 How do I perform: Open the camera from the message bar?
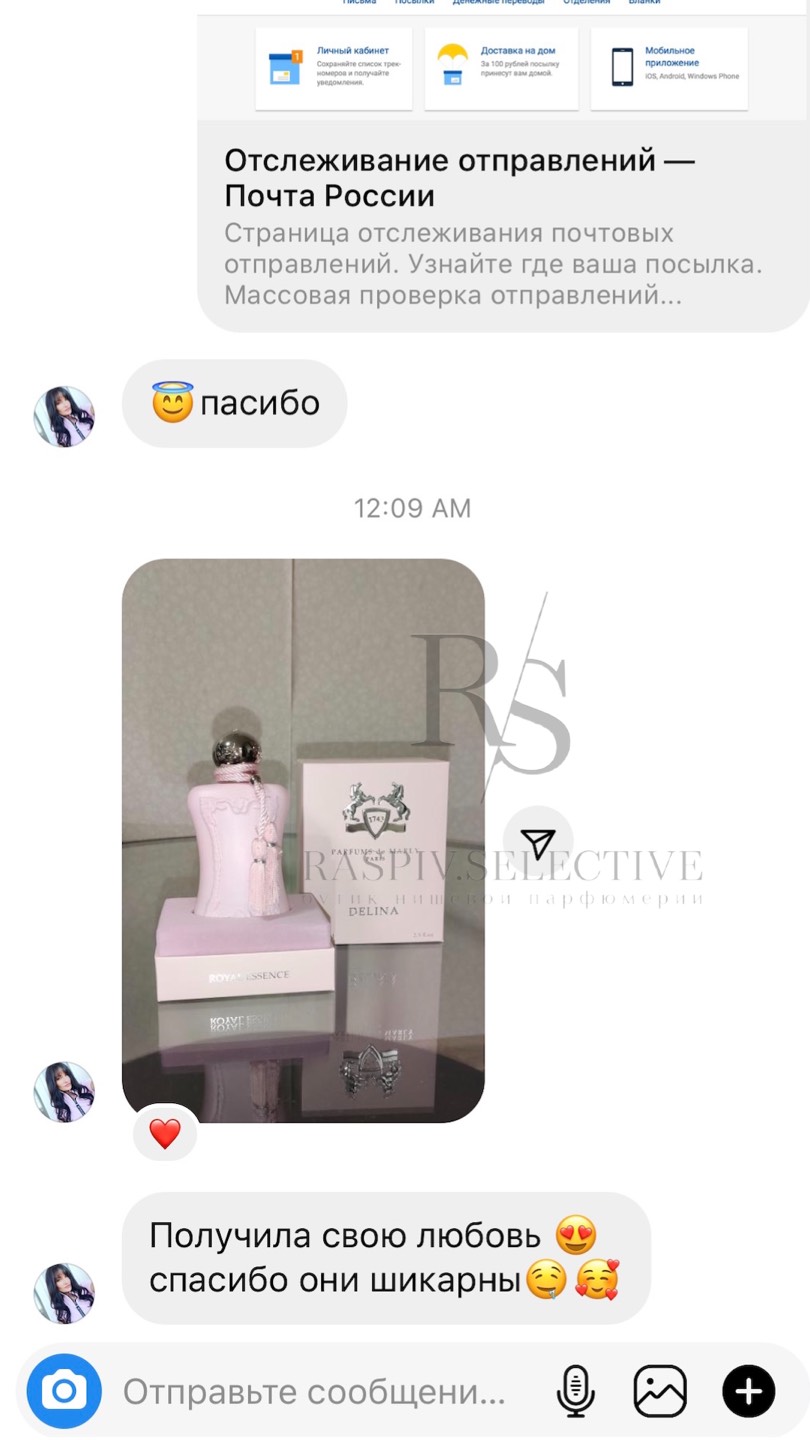[x=64, y=1390]
